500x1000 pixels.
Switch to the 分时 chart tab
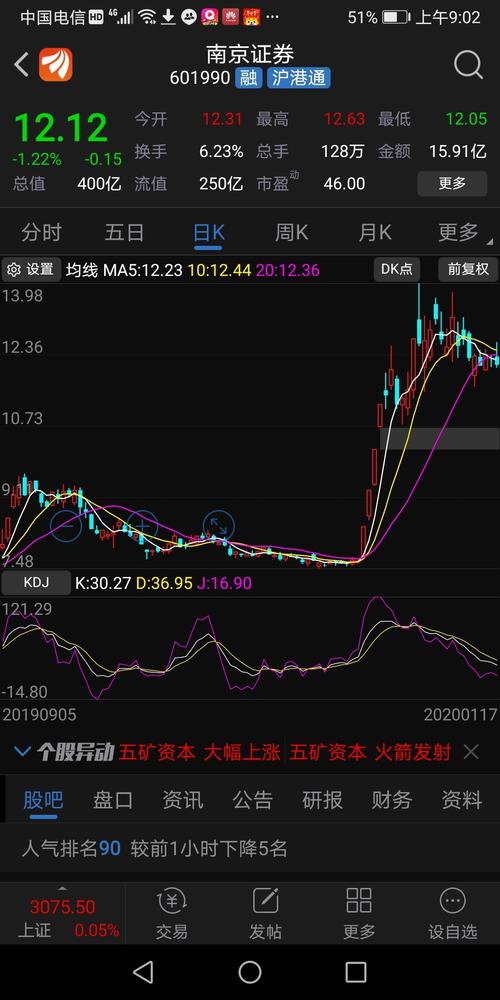click(41, 233)
